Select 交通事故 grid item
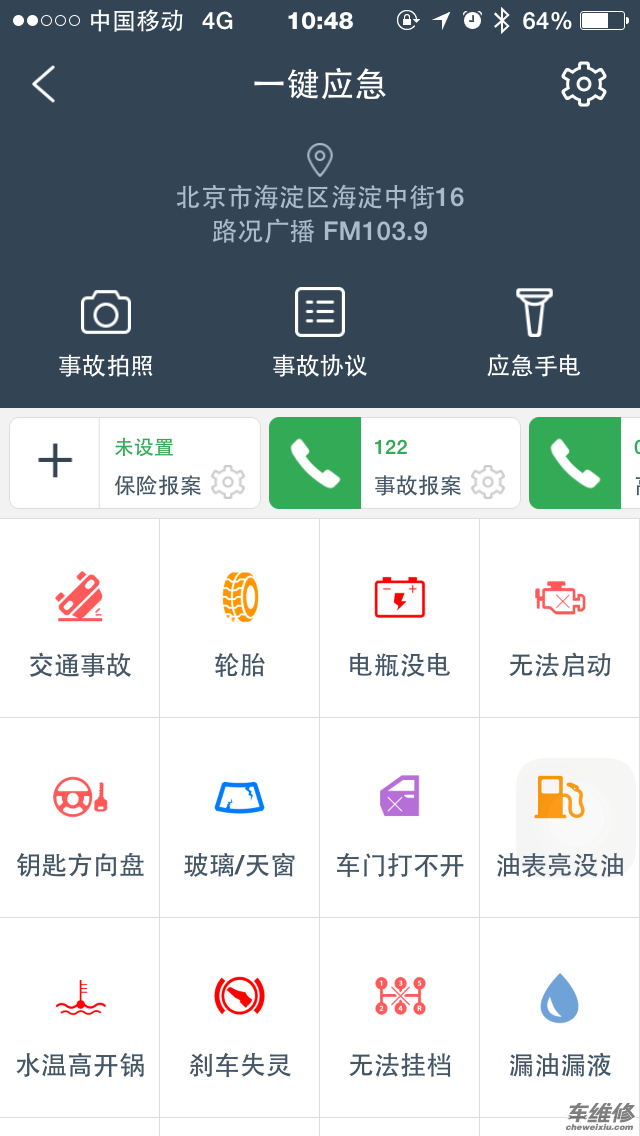 [x=80, y=618]
